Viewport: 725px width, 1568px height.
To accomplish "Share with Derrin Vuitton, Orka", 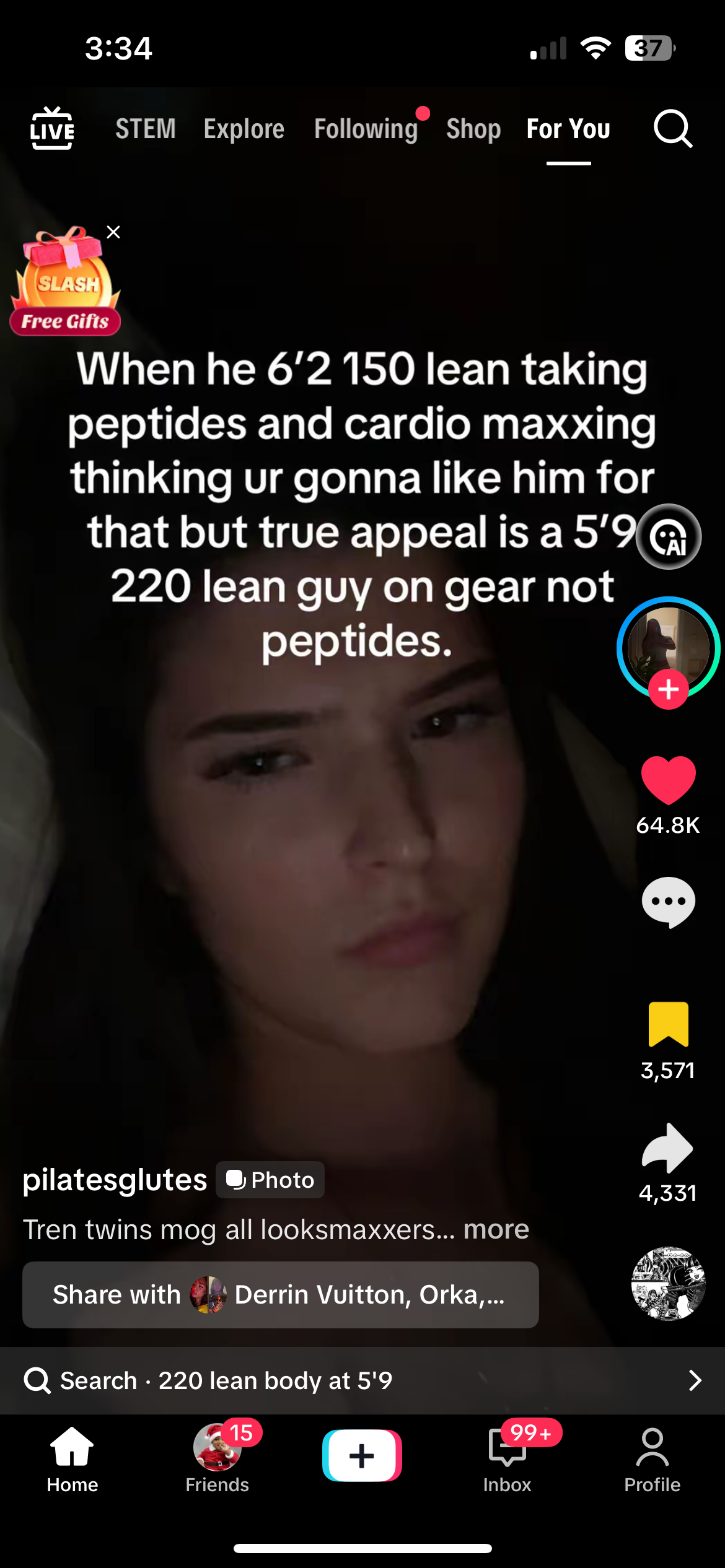I will [280, 1295].
